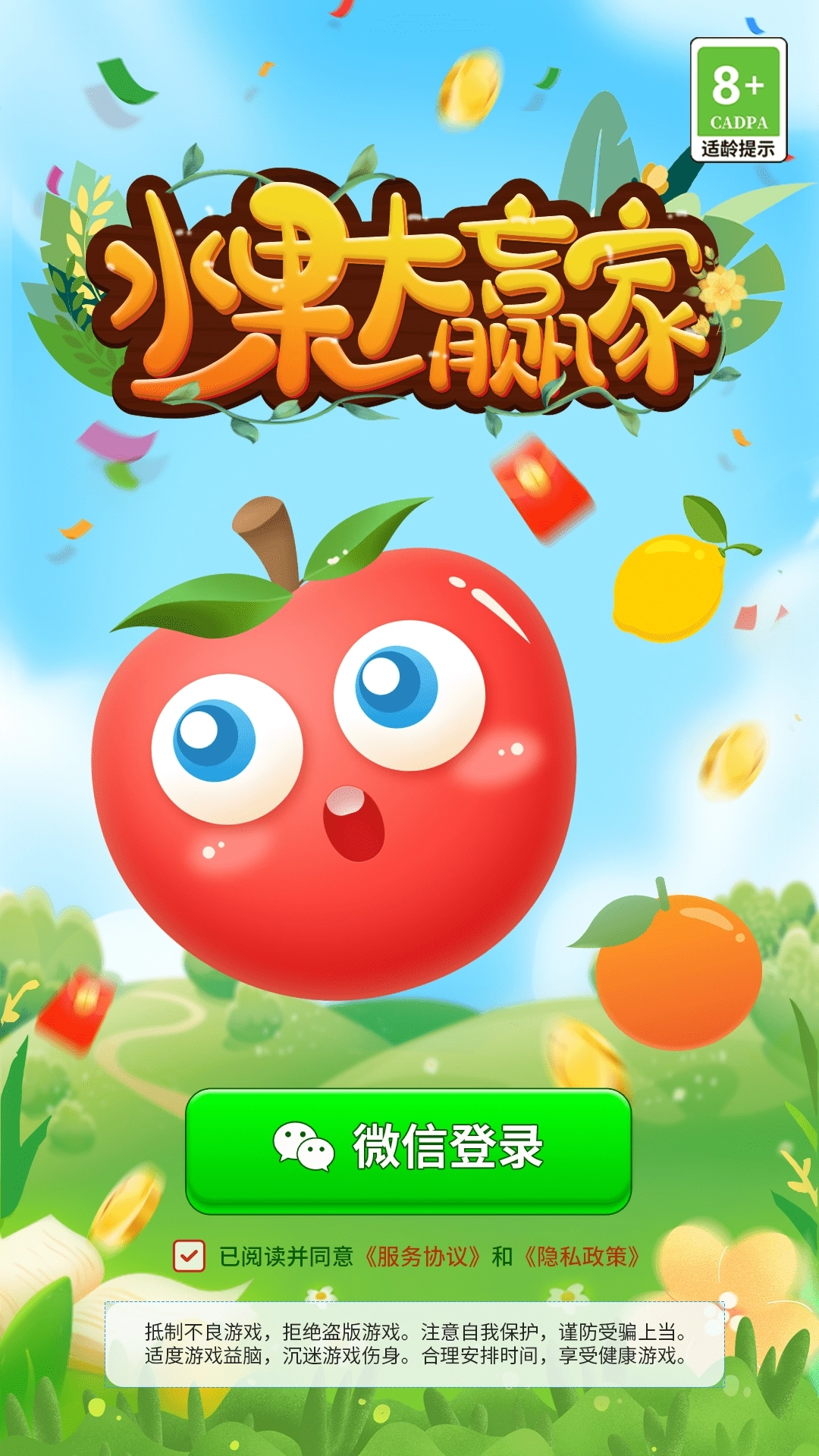View the CADPA 8+ 适龄提示 badge
Image resolution: width=819 pixels, height=1456 pixels.
click(738, 99)
